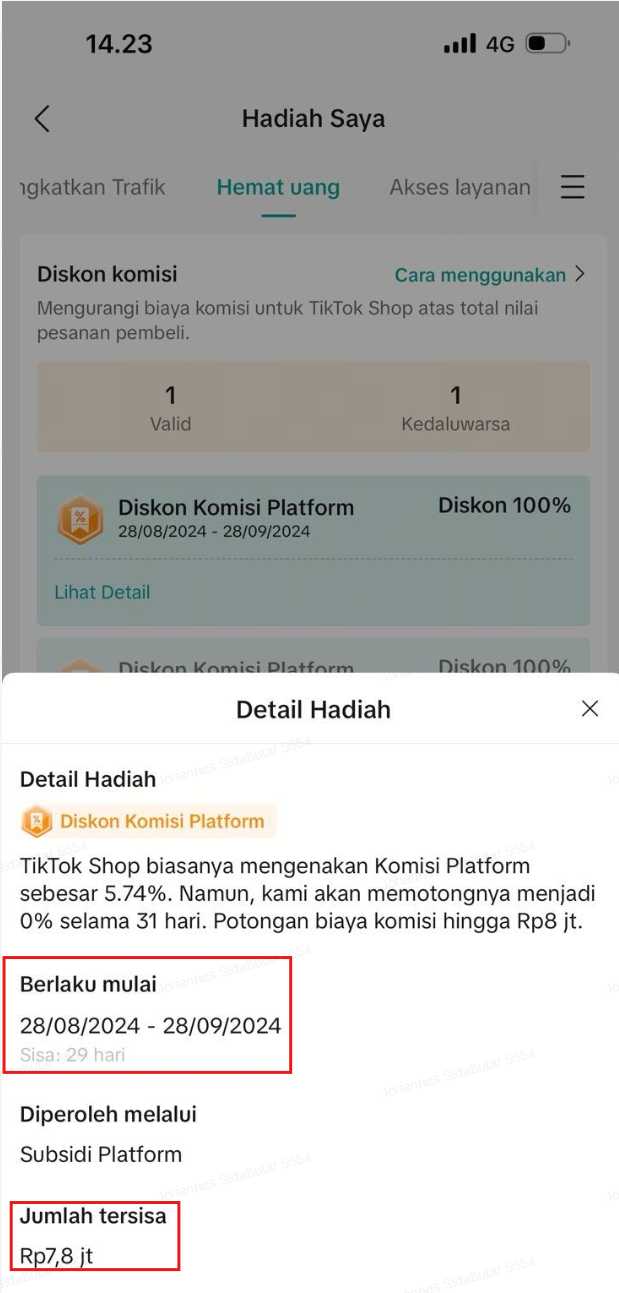
Task: Tap Lihat Detail on the reward card
Action: coord(102,592)
